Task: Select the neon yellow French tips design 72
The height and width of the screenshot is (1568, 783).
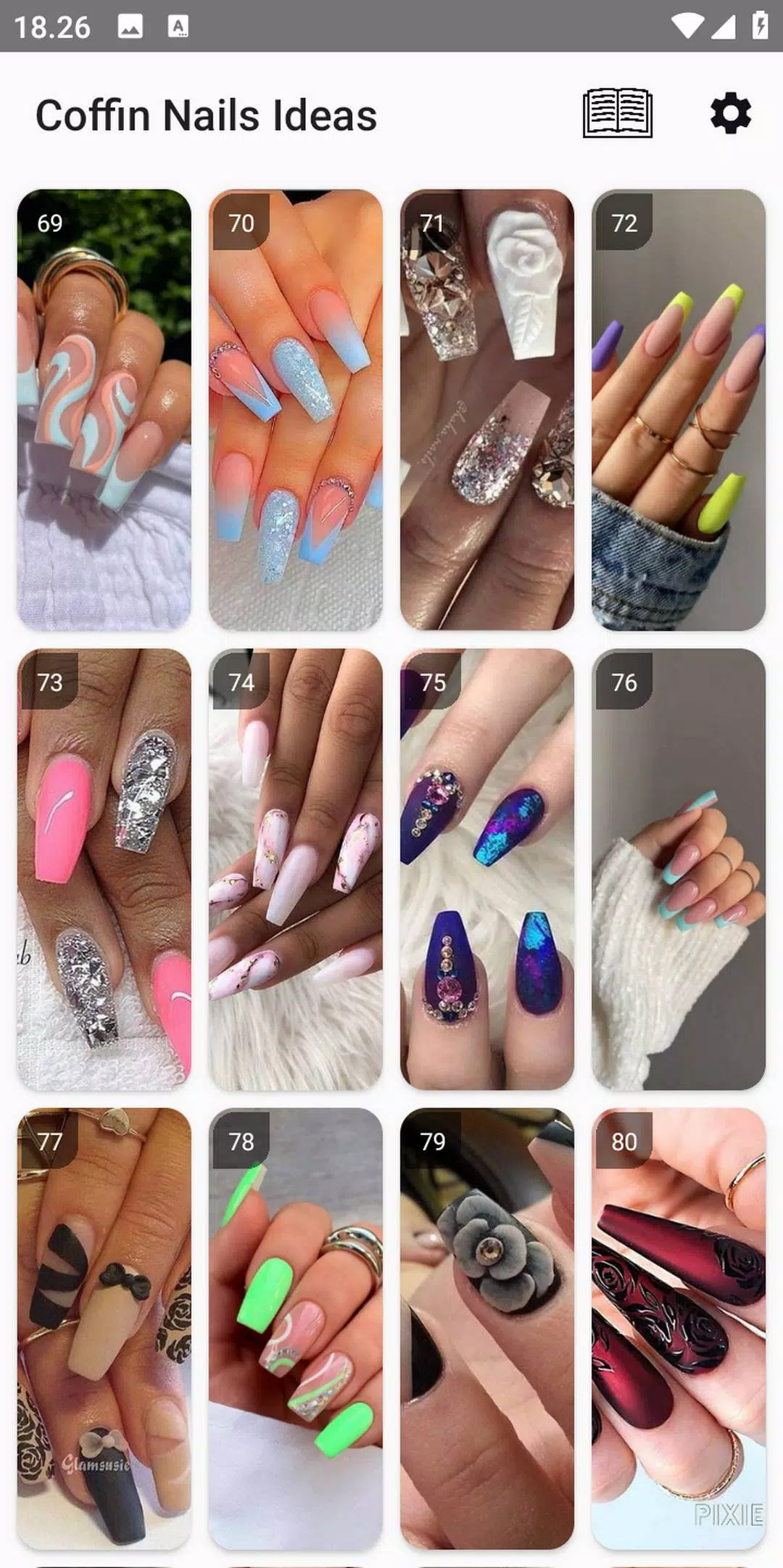Action: click(678, 406)
